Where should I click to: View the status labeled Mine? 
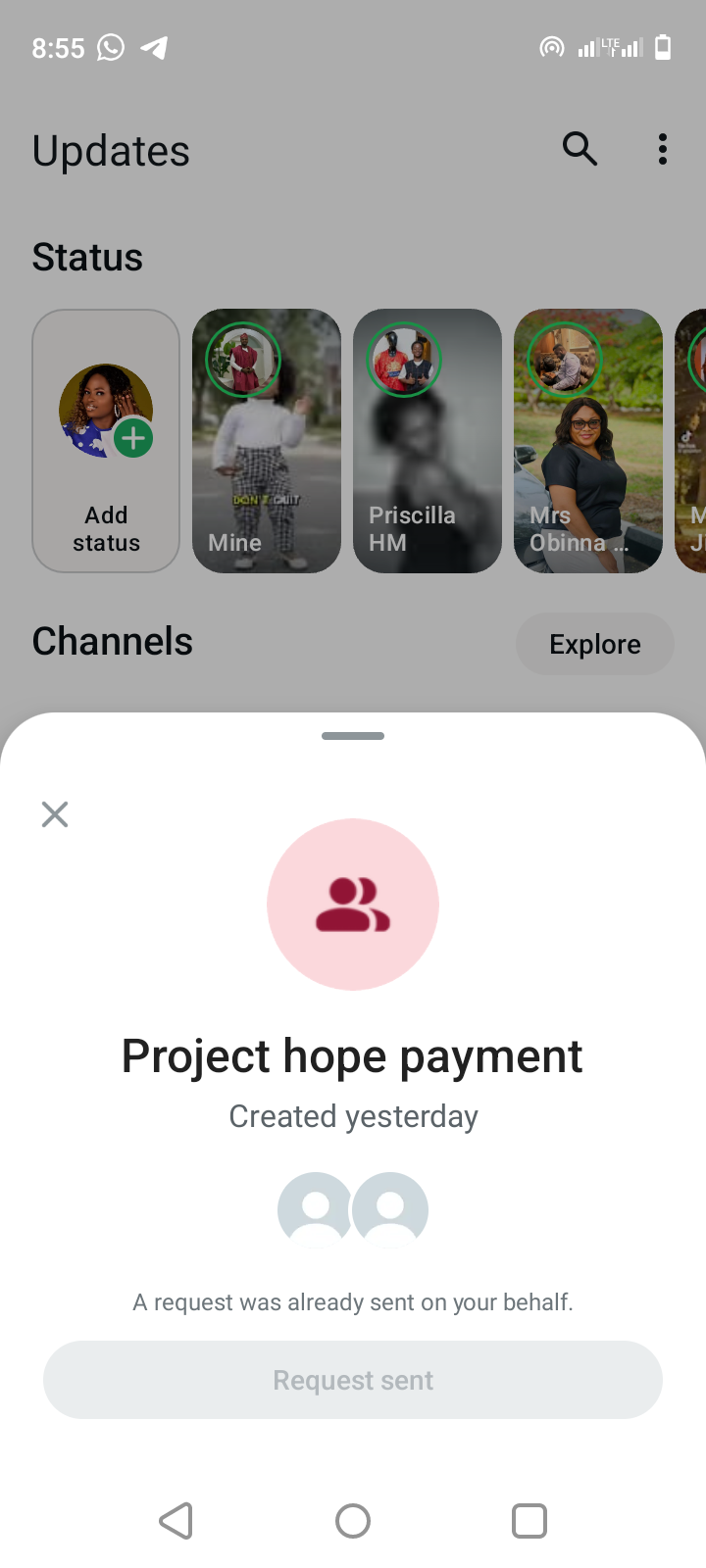coord(267,441)
